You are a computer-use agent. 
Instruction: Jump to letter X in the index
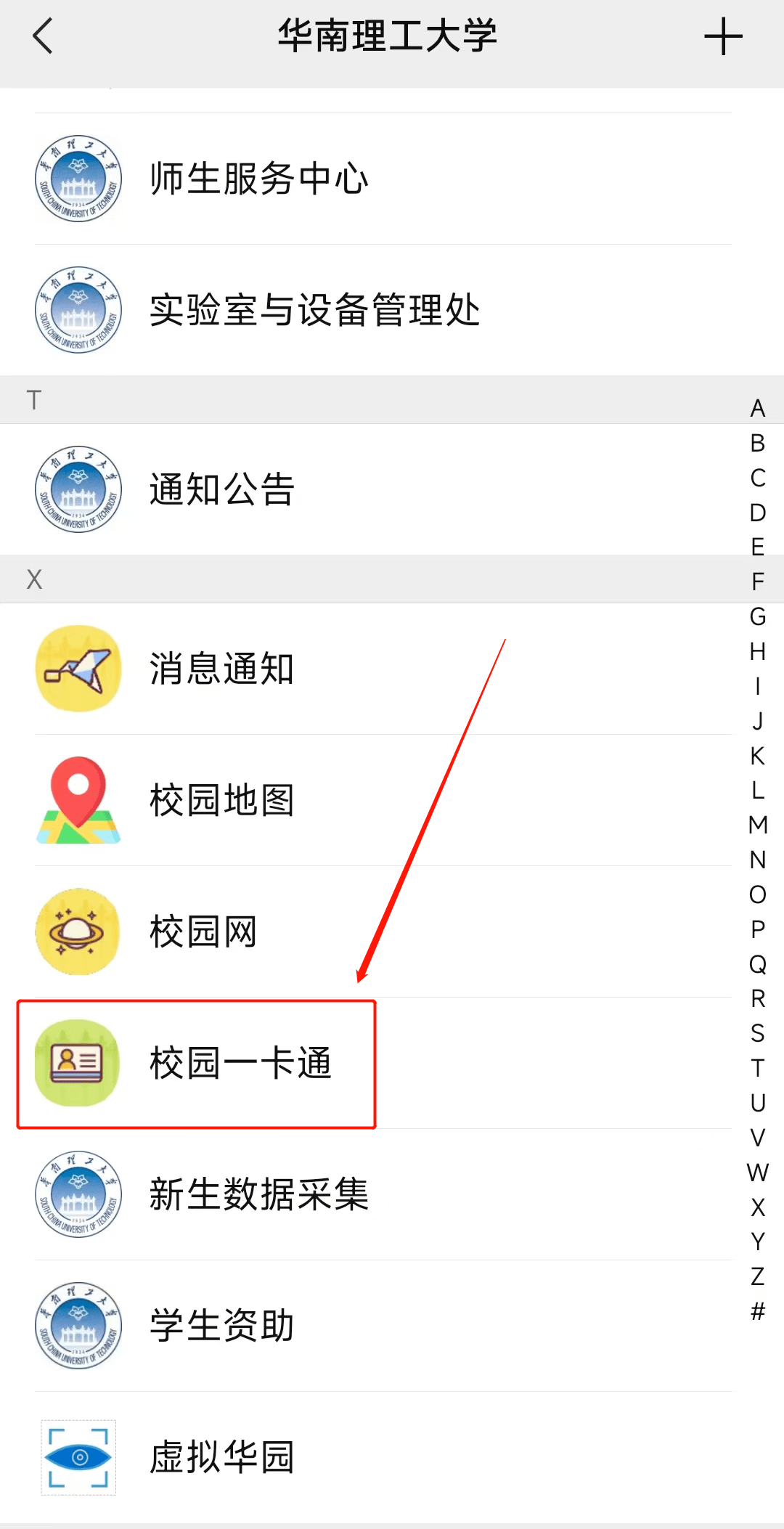point(758,1207)
